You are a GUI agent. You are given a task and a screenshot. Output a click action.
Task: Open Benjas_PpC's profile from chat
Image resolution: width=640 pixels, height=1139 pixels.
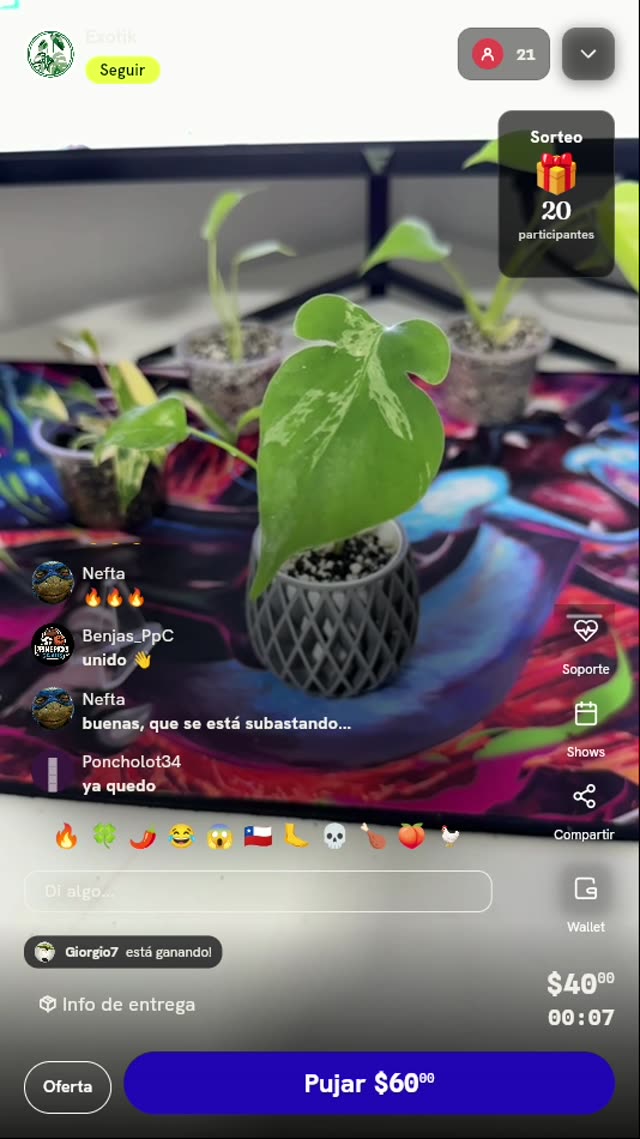(53, 645)
